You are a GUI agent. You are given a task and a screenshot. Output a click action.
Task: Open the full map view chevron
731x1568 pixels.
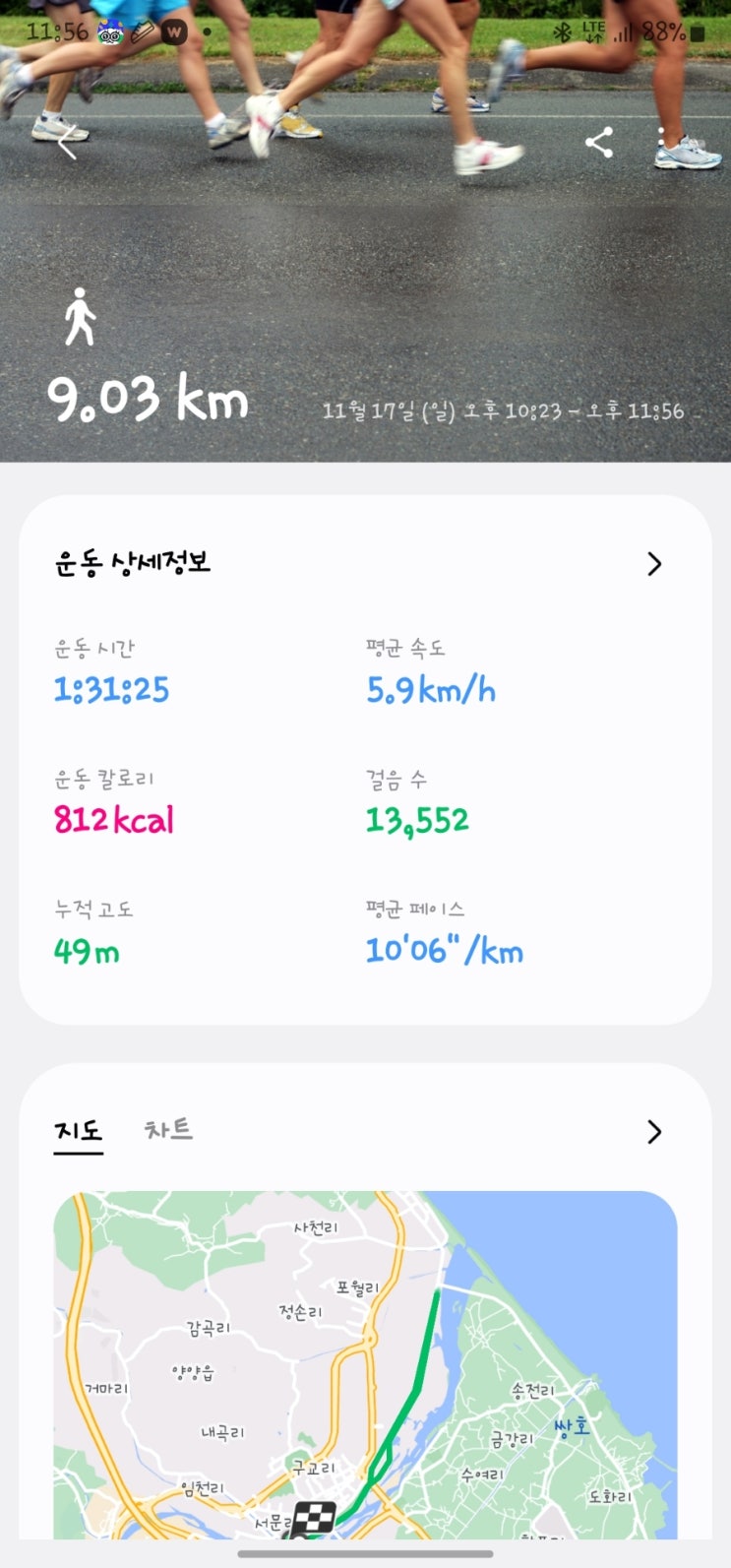[x=654, y=1132]
